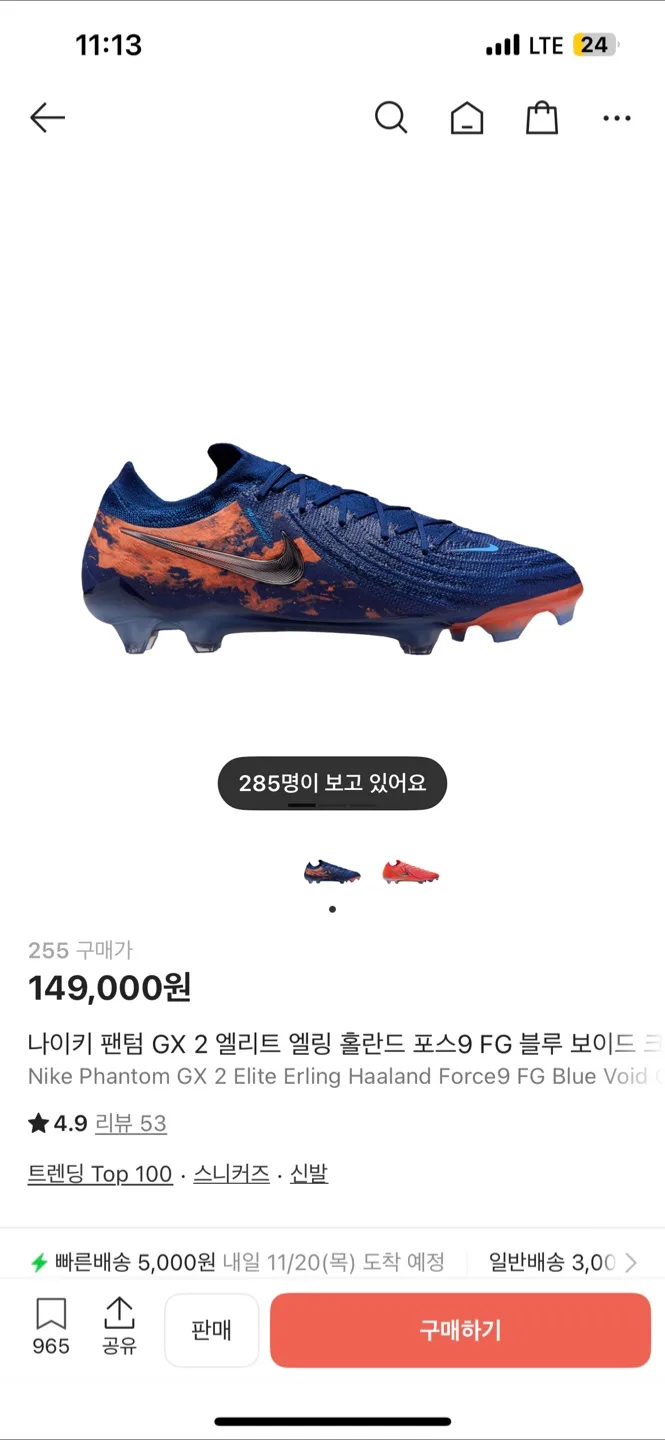
Task: Bookmark this product with 965 saves
Action: click(51, 1327)
